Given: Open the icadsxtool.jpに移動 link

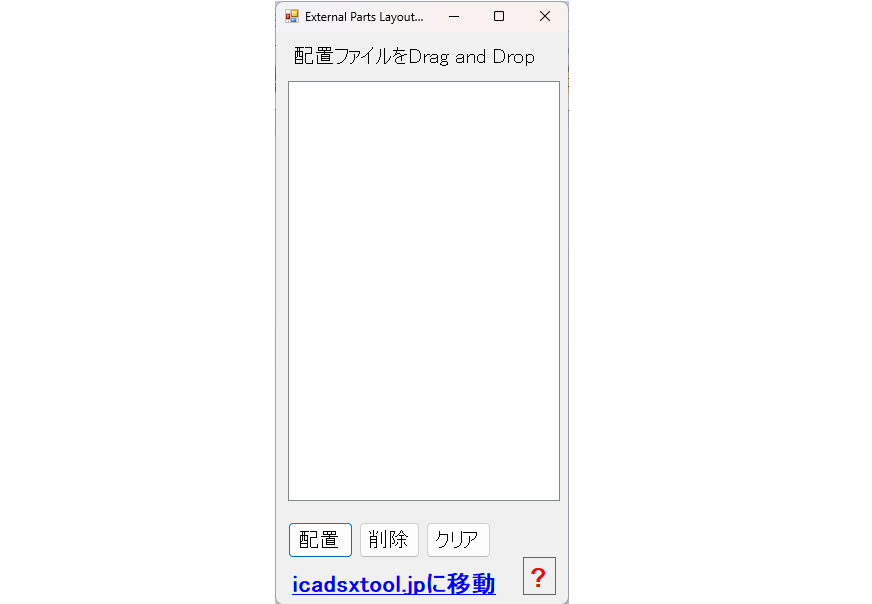Looking at the screenshot, I should click(x=393, y=584).
